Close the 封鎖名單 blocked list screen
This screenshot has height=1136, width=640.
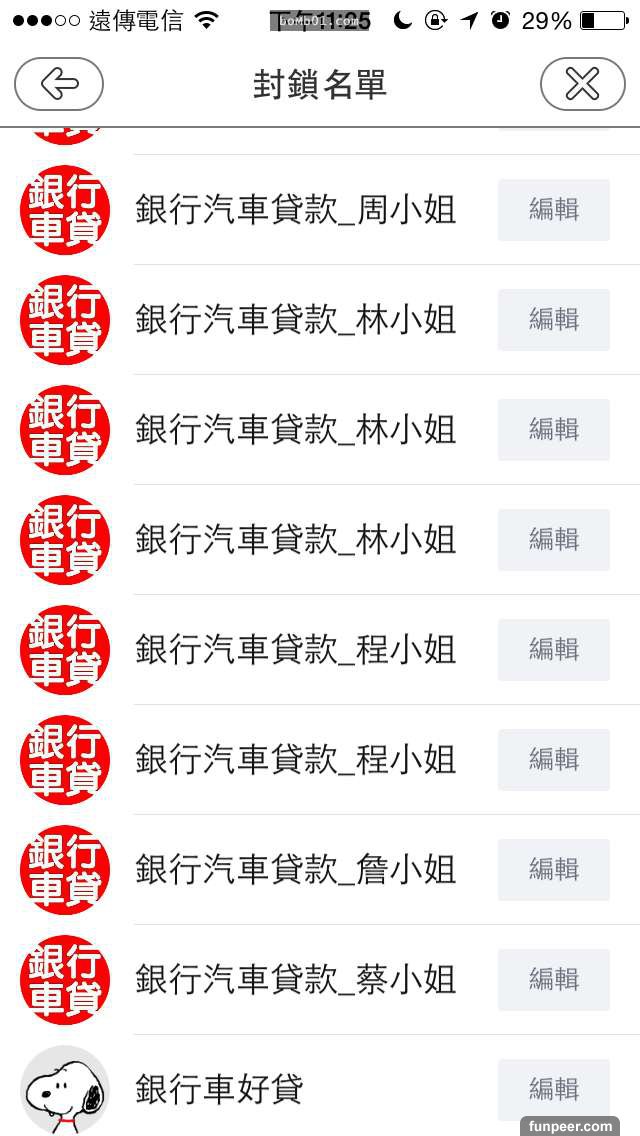(x=582, y=84)
